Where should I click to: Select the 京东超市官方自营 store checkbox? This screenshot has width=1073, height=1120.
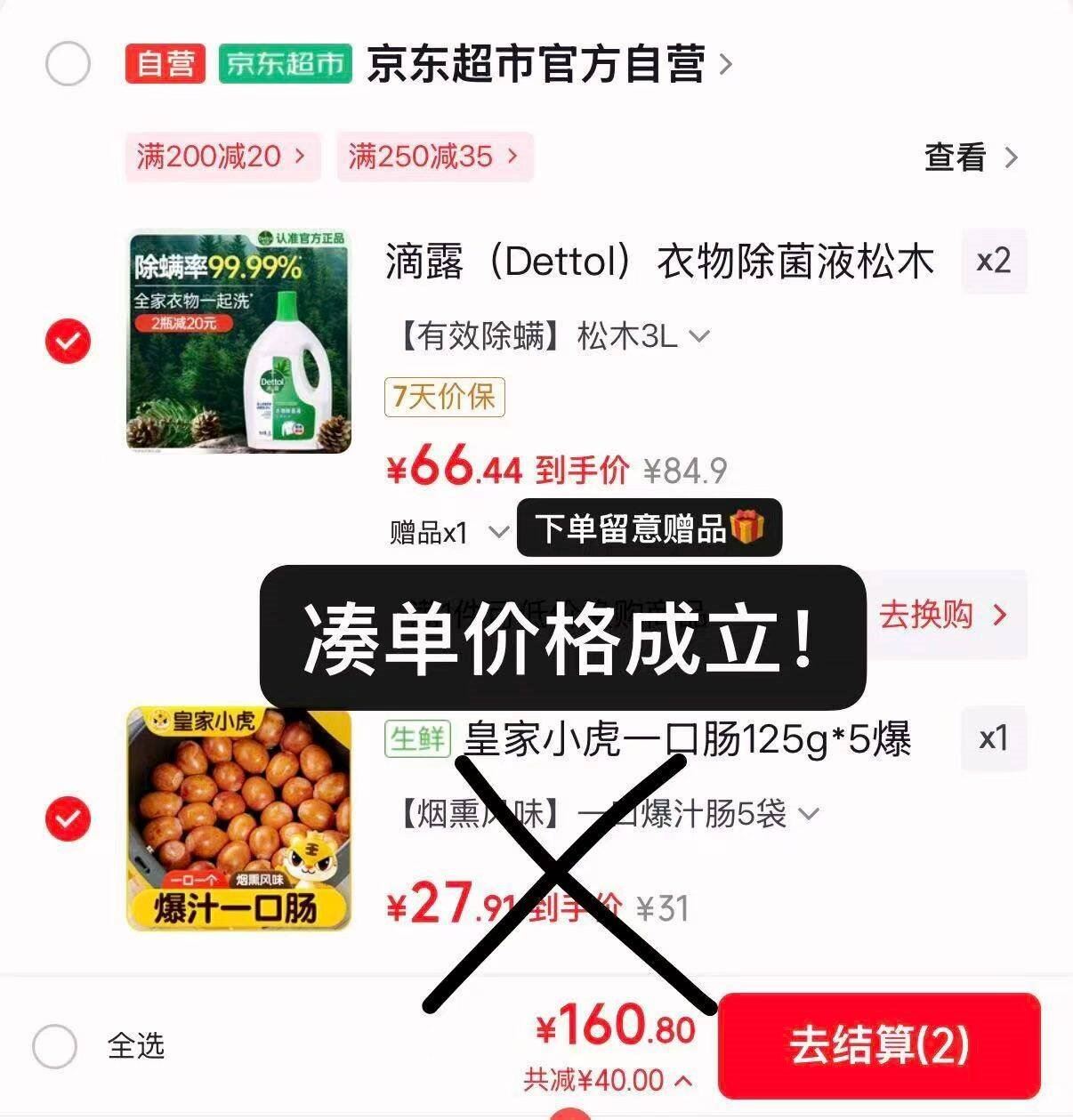click(x=68, y=64)
